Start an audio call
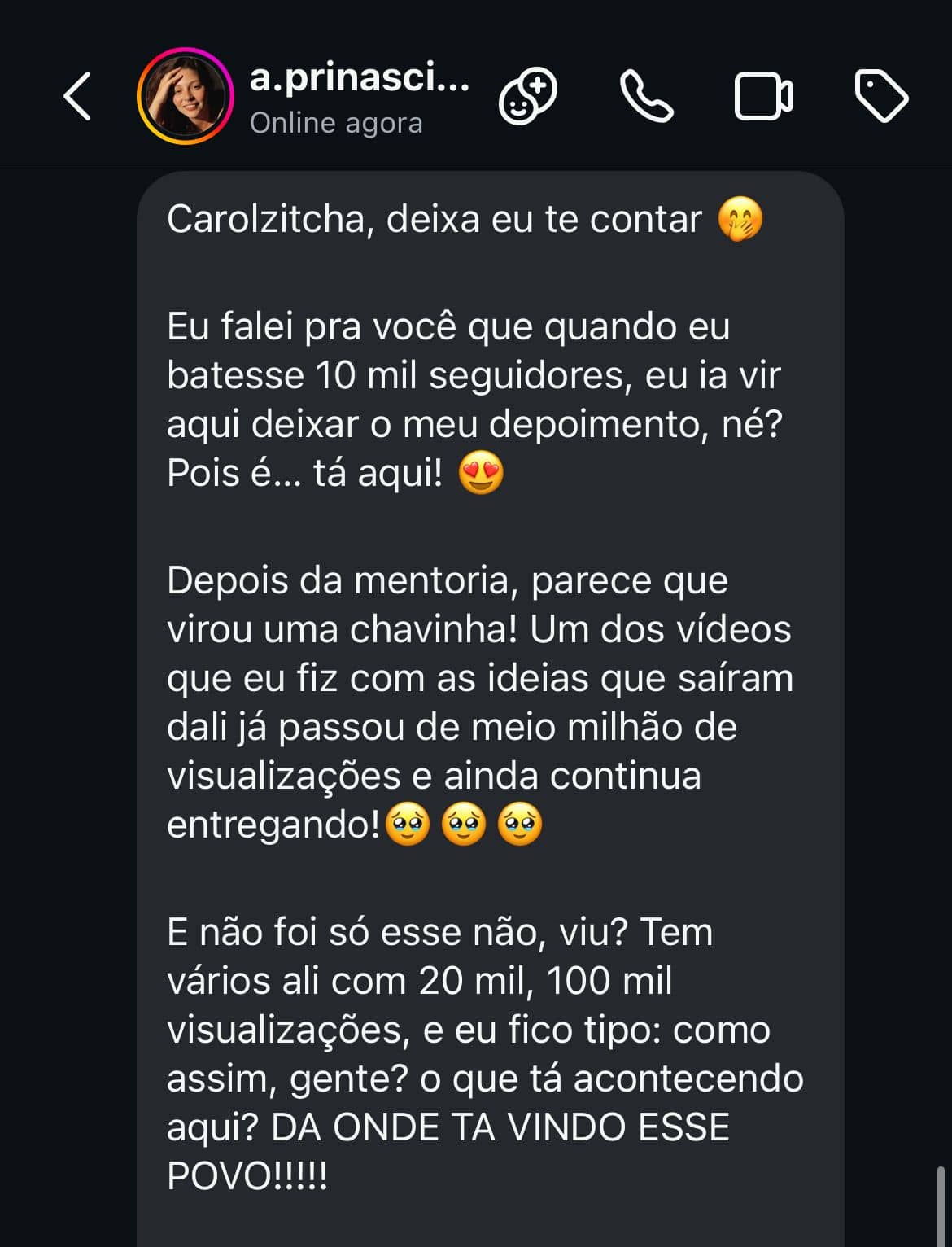Viewport: 952px width, 1247px height. [646, 97]
